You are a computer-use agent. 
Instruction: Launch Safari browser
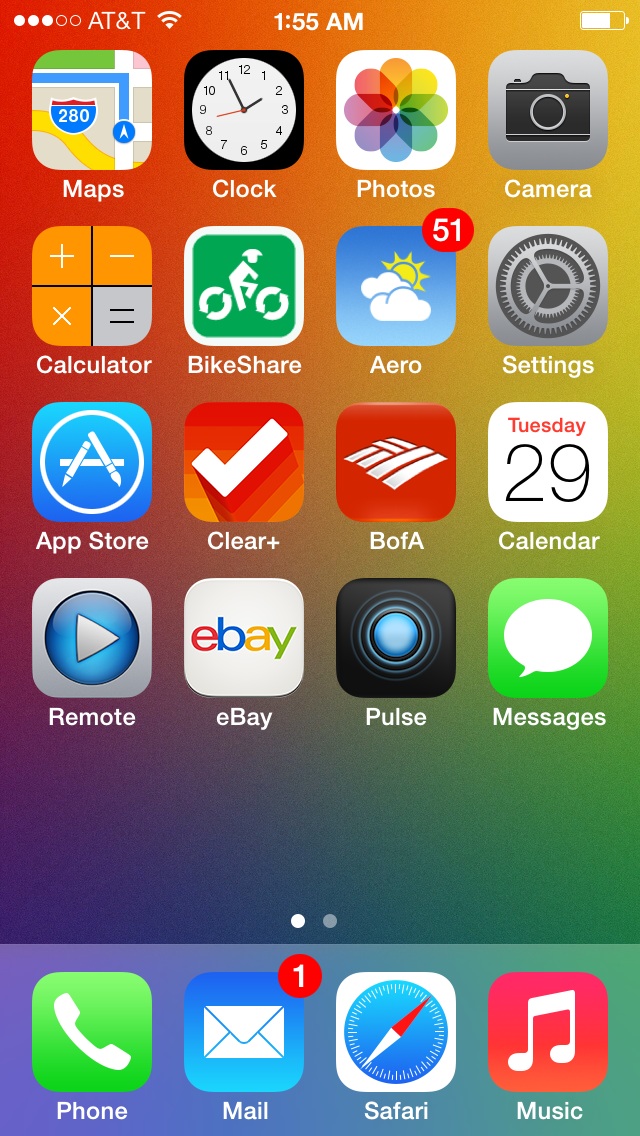coord(396,1032)
